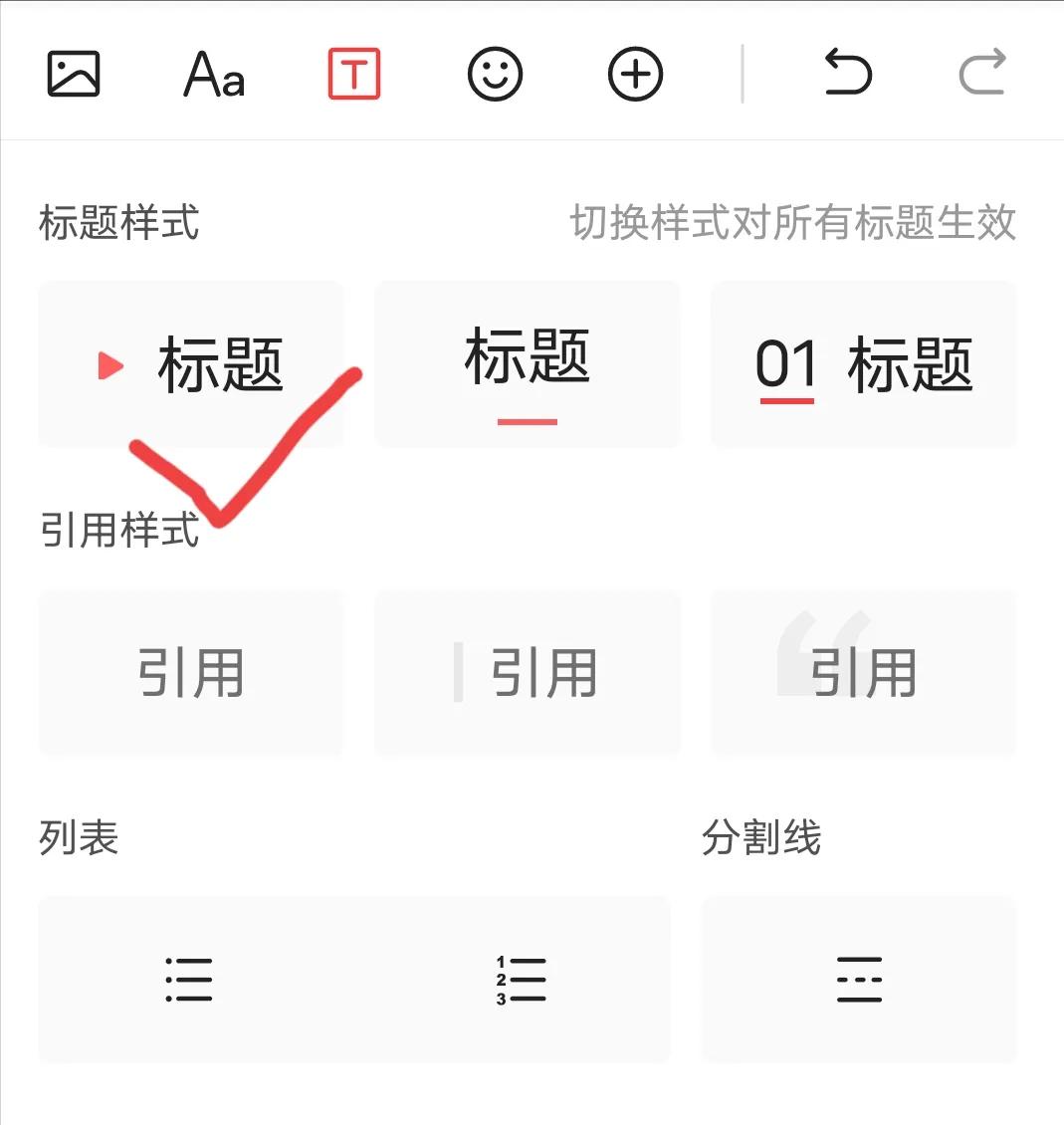This screenshot has width=1064, height=1125.
Task: Select the bulleted list style
Action: [x=188, y=981]
